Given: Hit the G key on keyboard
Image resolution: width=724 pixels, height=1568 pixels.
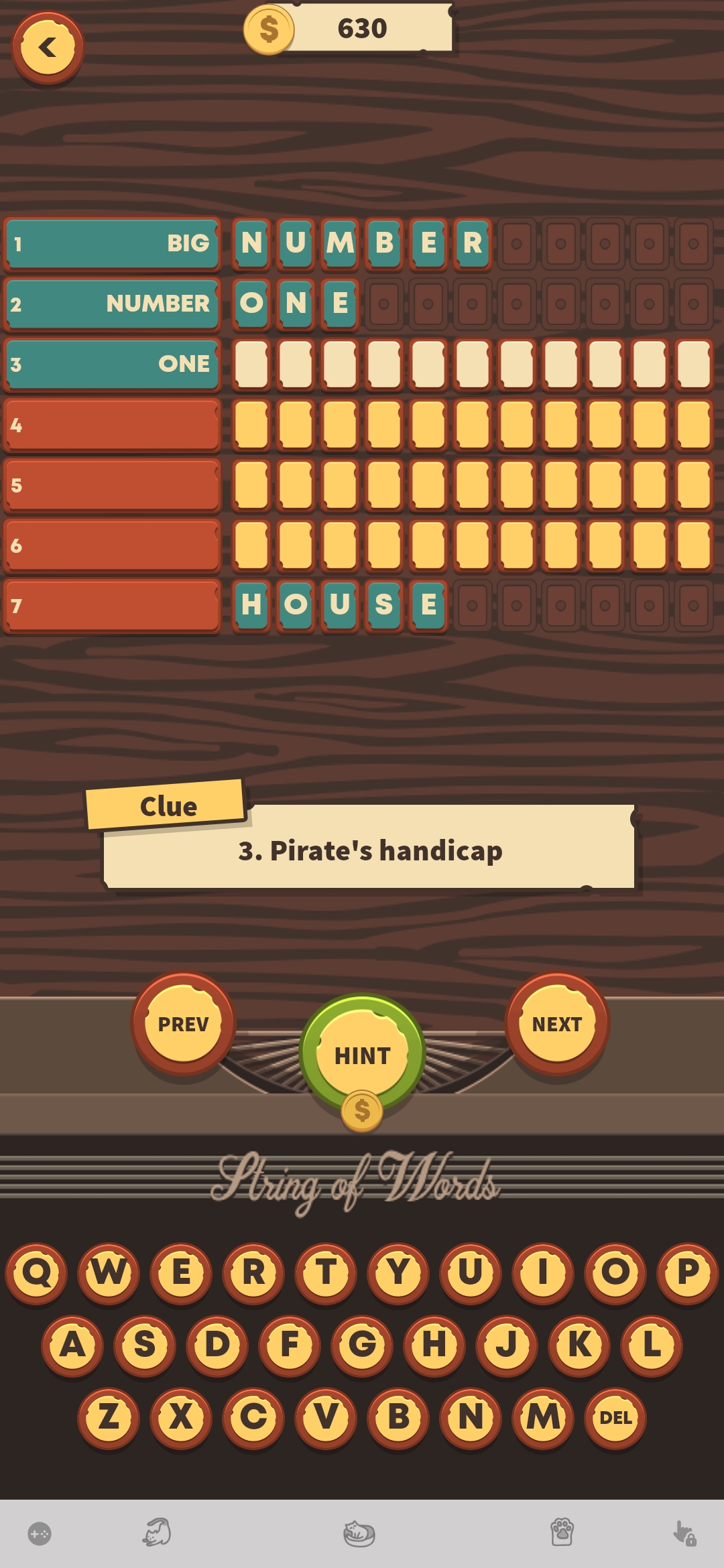Looking at the screenshot, I should point(362,1345).
